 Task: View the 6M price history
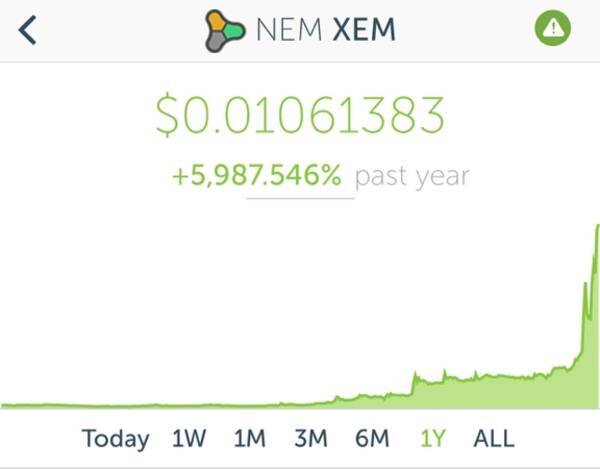371,438
